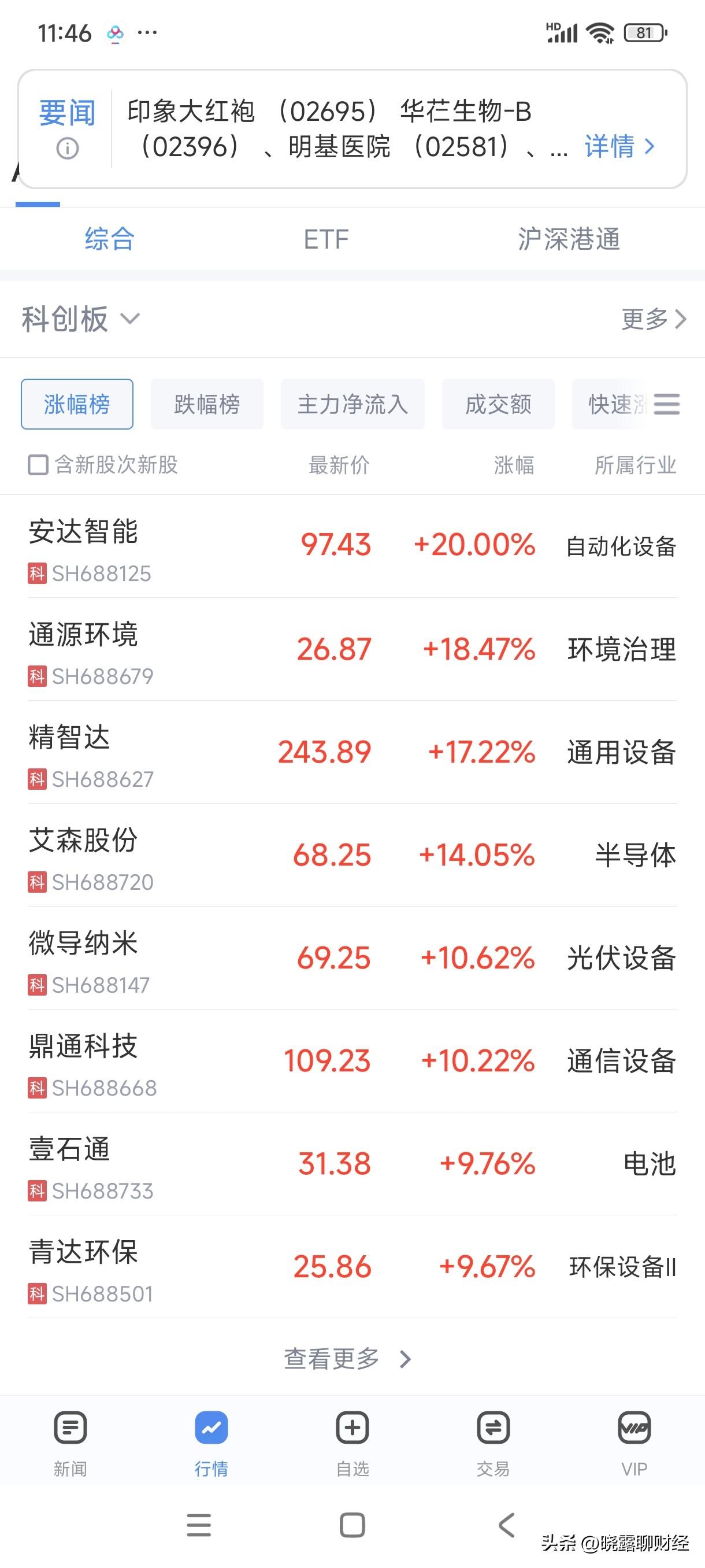Open the 详情 link in news banner
This screenshot has height=1568, width=705.
click(619, 147)
